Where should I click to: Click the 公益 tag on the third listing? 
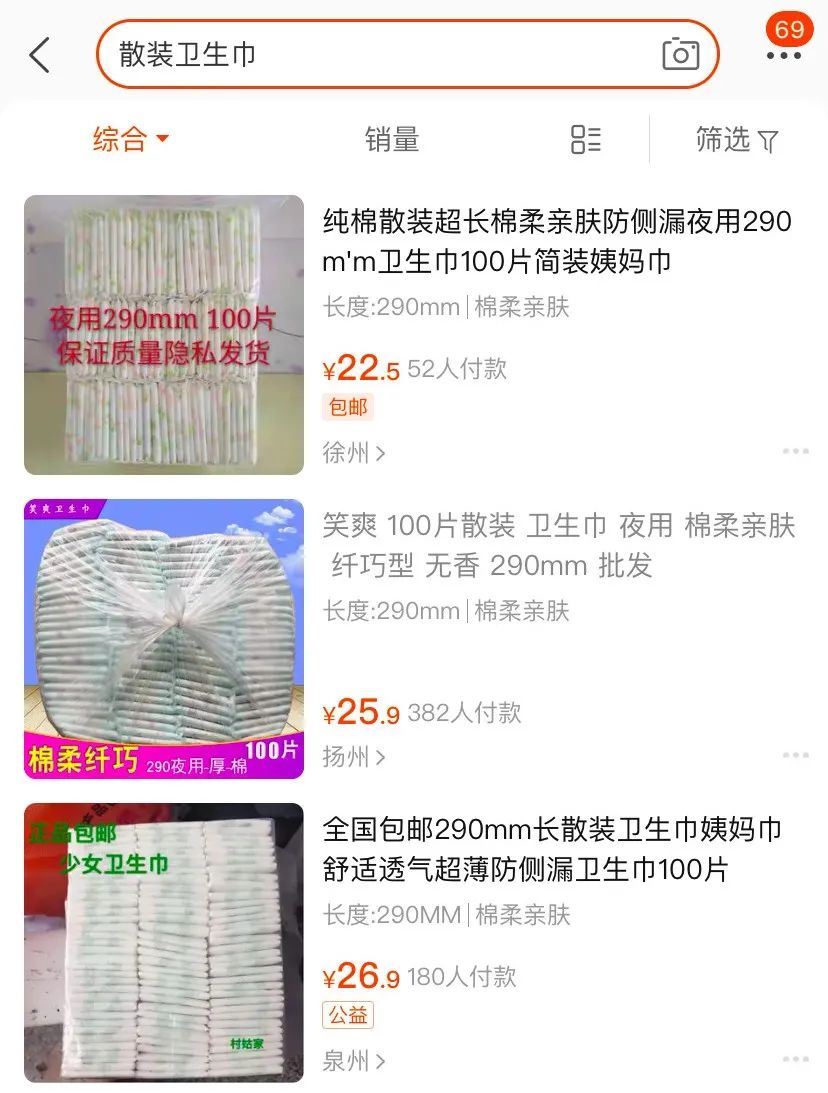pyautogui.click(x=346, y=1014)
